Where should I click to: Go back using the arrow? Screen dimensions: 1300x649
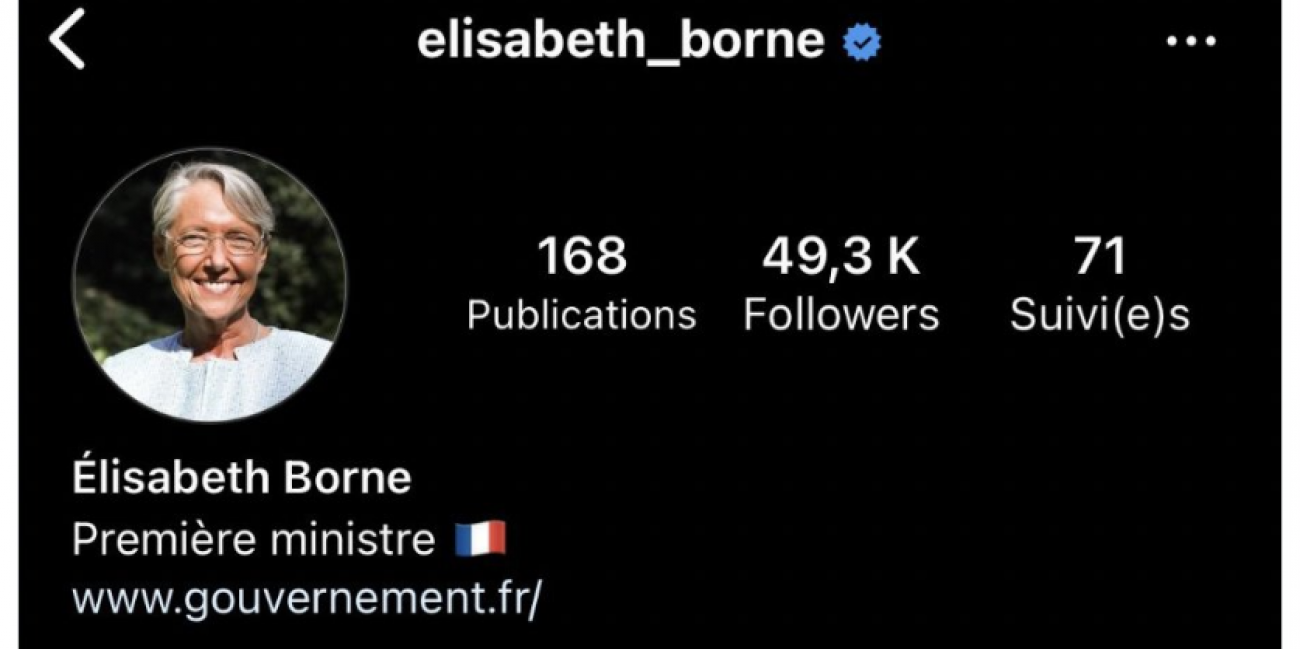pos(67,42)
